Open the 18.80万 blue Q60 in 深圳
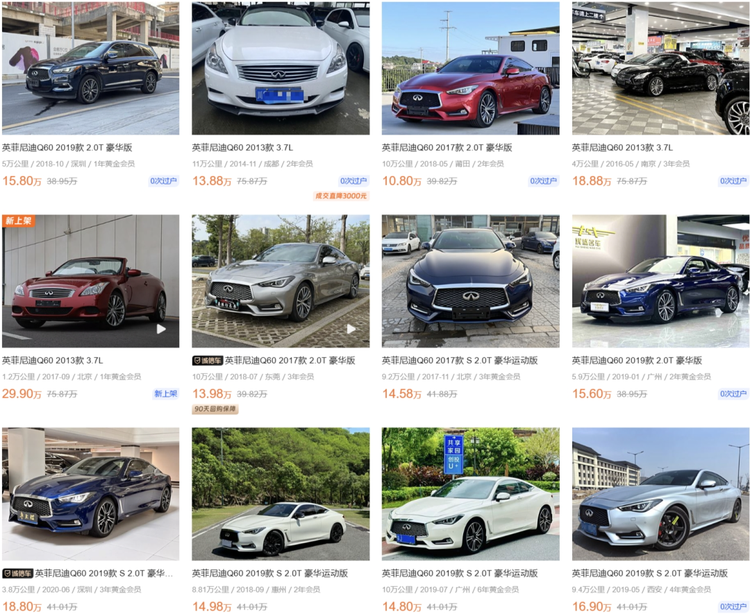The height and width of the screenshot is (614, 750). pyautogui.click(x=90, y=494)
